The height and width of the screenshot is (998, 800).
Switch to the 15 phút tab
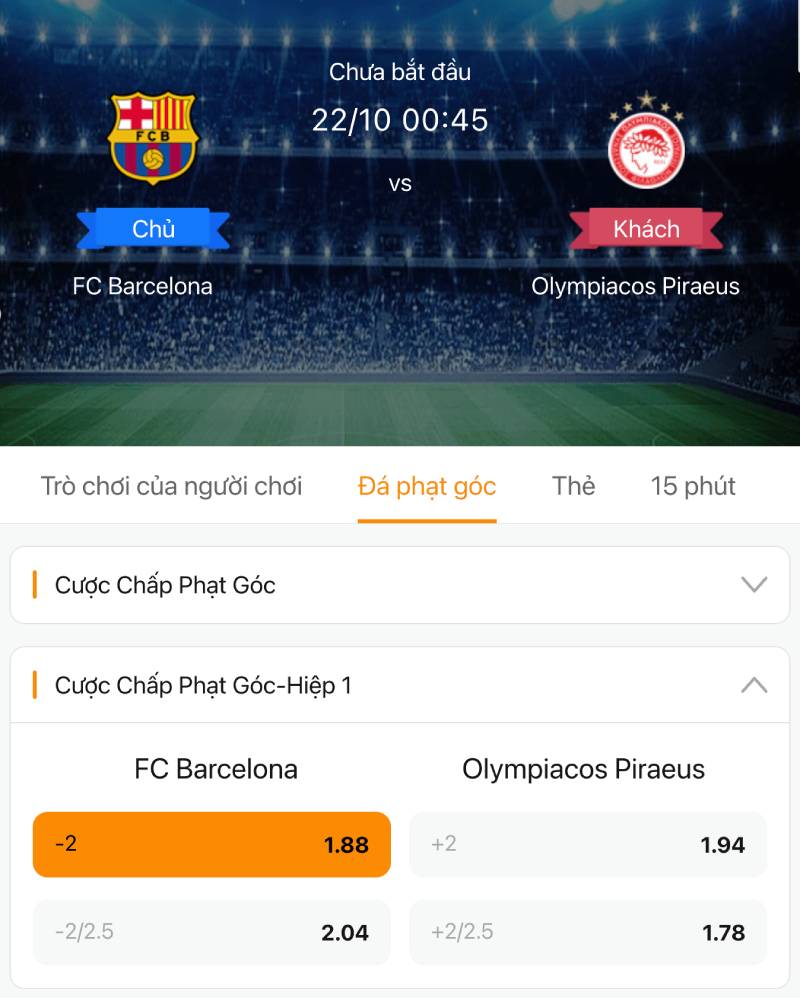[693, 487]
